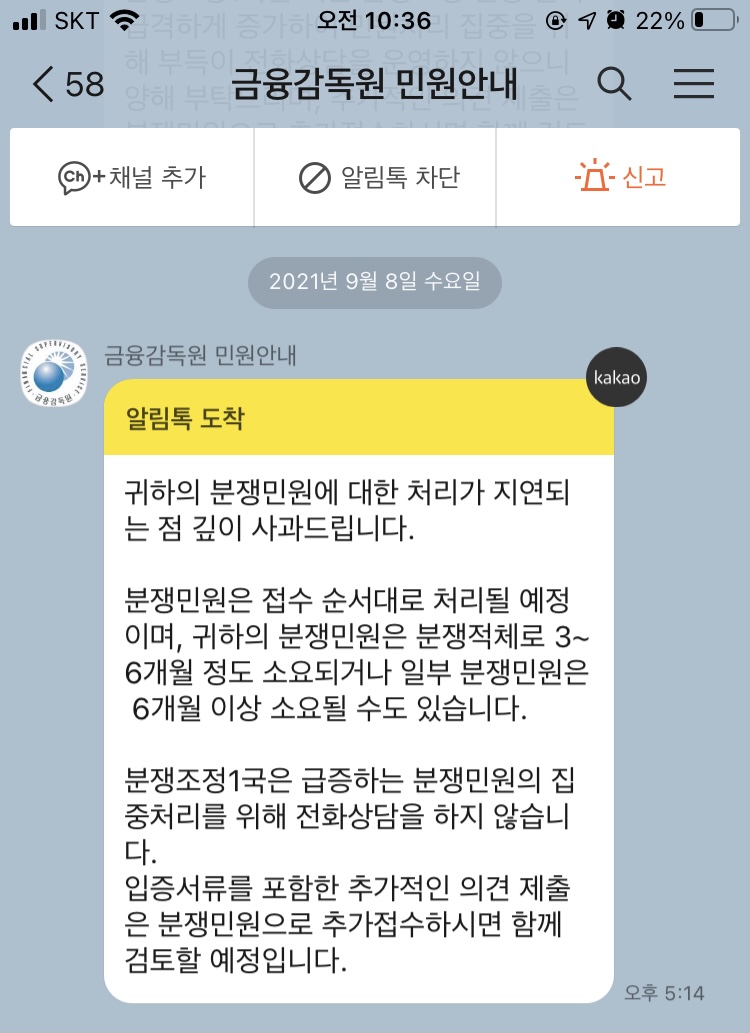Go back to the chat list
750x1033 pixels.
[x=68, y=84]
